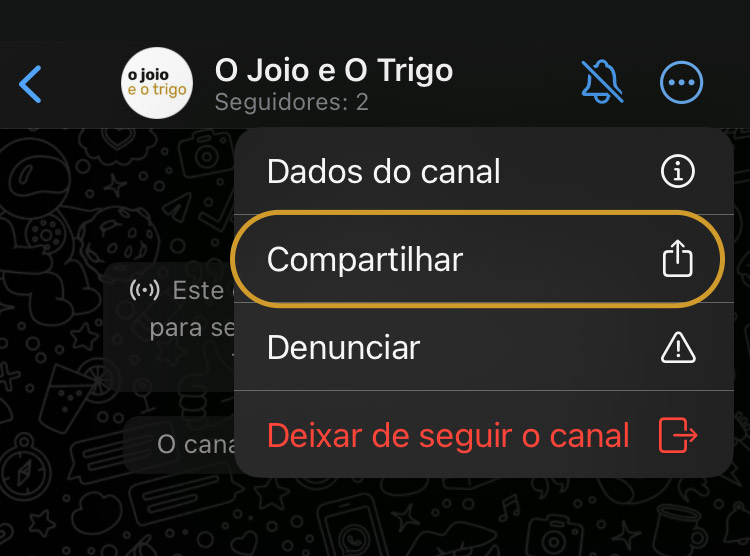750x556 pixels.
Task: Open O Joio e O Trigo channel header
Action: pos(333,82)
